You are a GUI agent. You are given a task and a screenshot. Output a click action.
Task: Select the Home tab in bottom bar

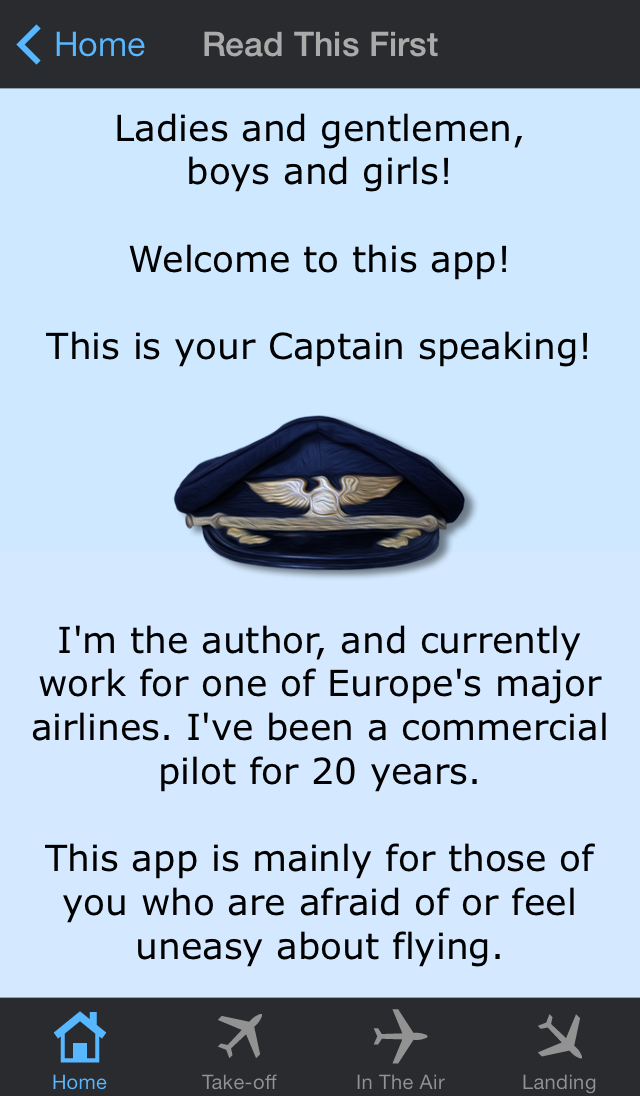pyautogui.click(x=80, y=1048)
